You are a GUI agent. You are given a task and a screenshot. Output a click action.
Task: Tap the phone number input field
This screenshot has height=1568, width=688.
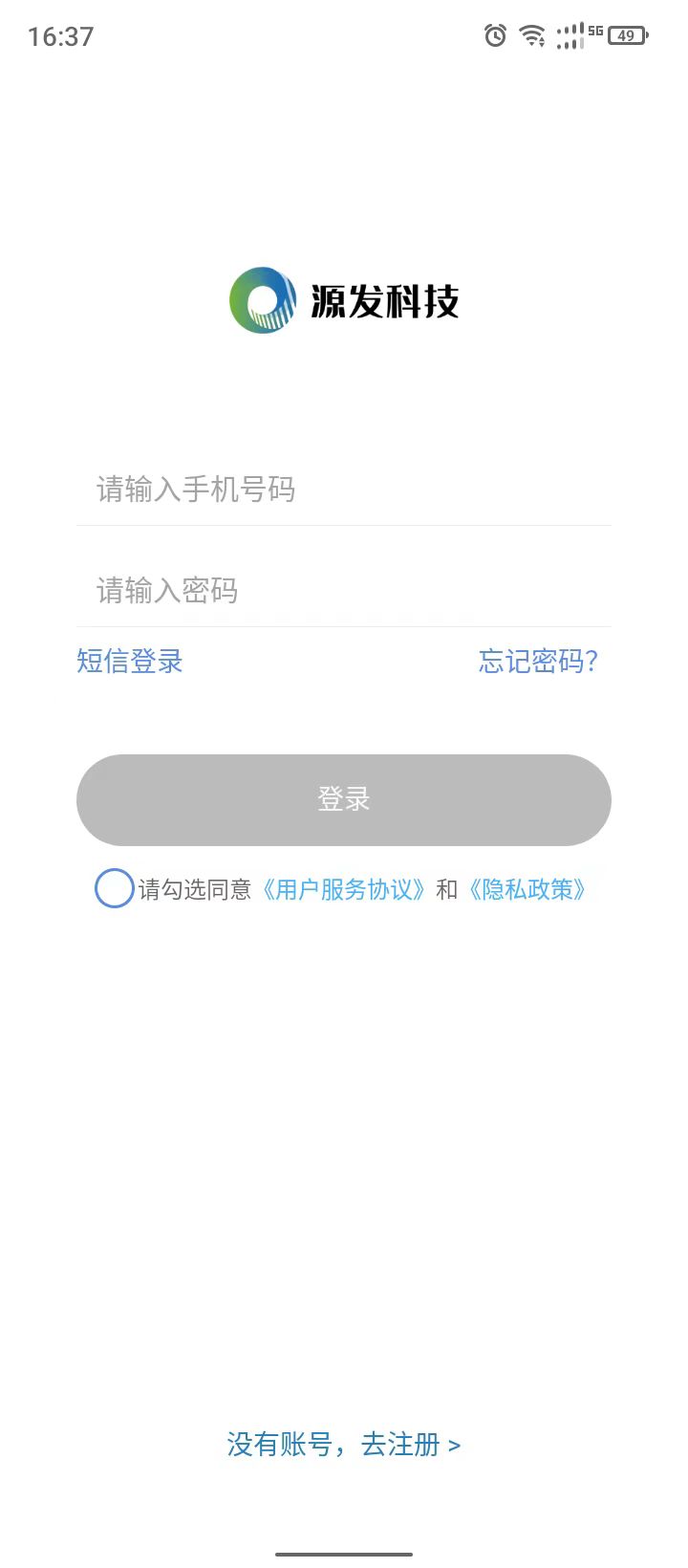pos(344,490)
